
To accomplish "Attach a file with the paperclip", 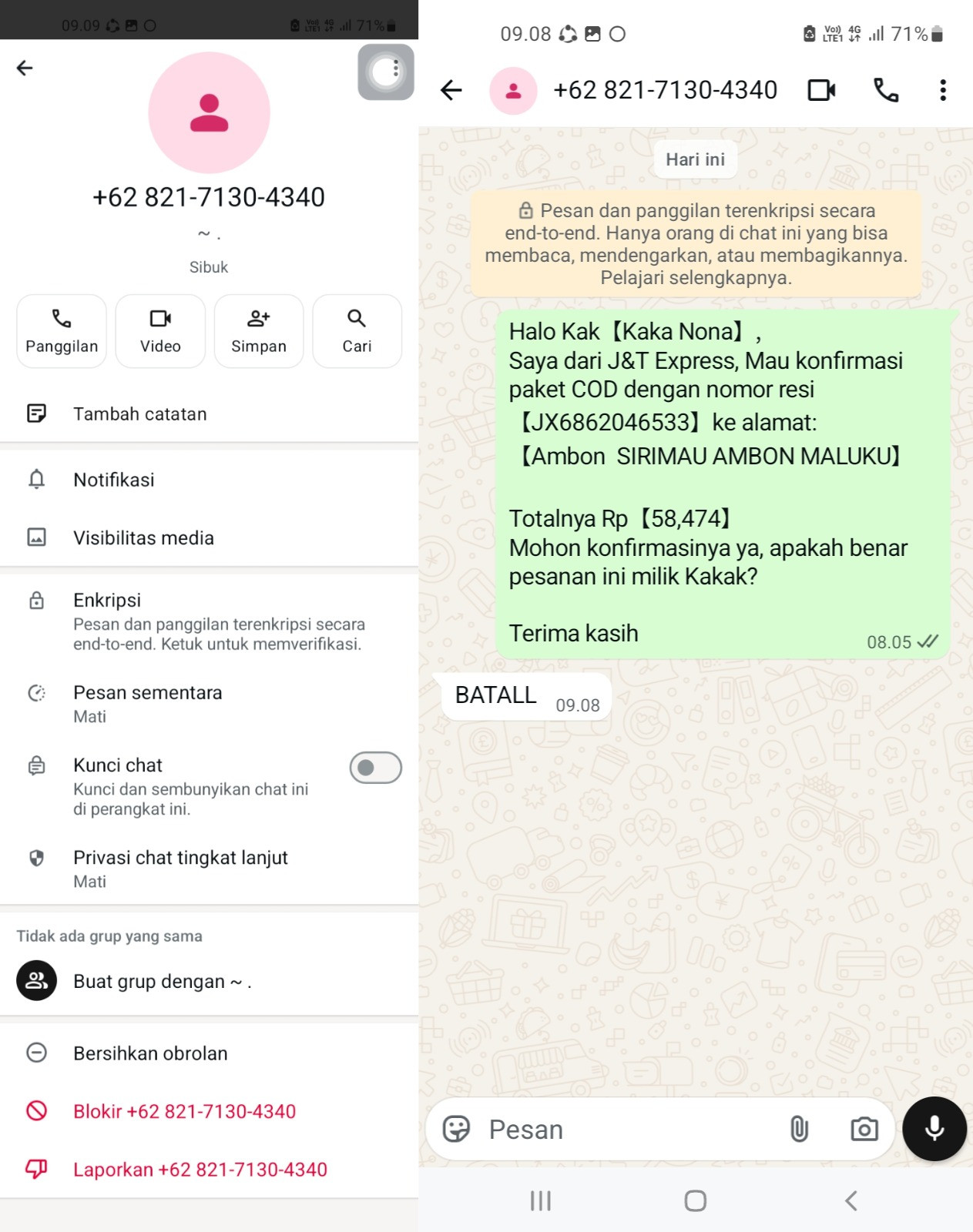I will [799, 1129].
